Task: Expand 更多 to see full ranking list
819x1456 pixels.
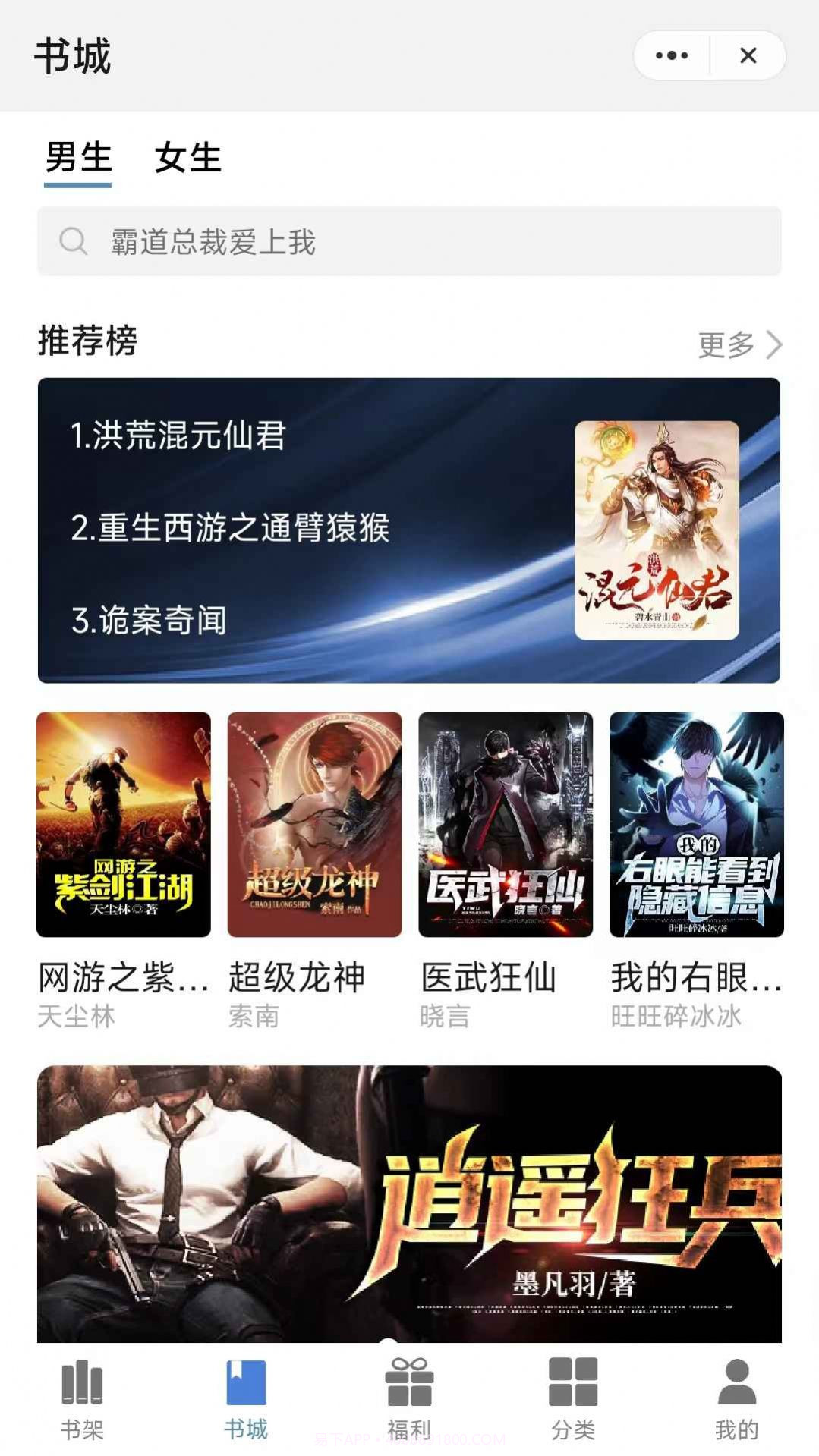Action: click(x=725, y=344)
